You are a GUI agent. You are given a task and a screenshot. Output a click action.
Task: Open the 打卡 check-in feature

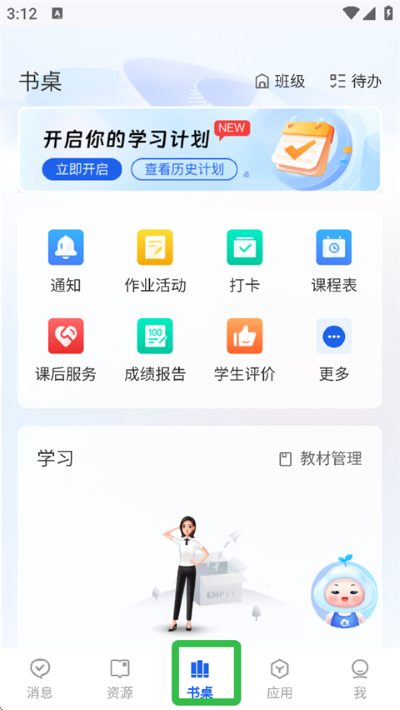click(245, 261)
